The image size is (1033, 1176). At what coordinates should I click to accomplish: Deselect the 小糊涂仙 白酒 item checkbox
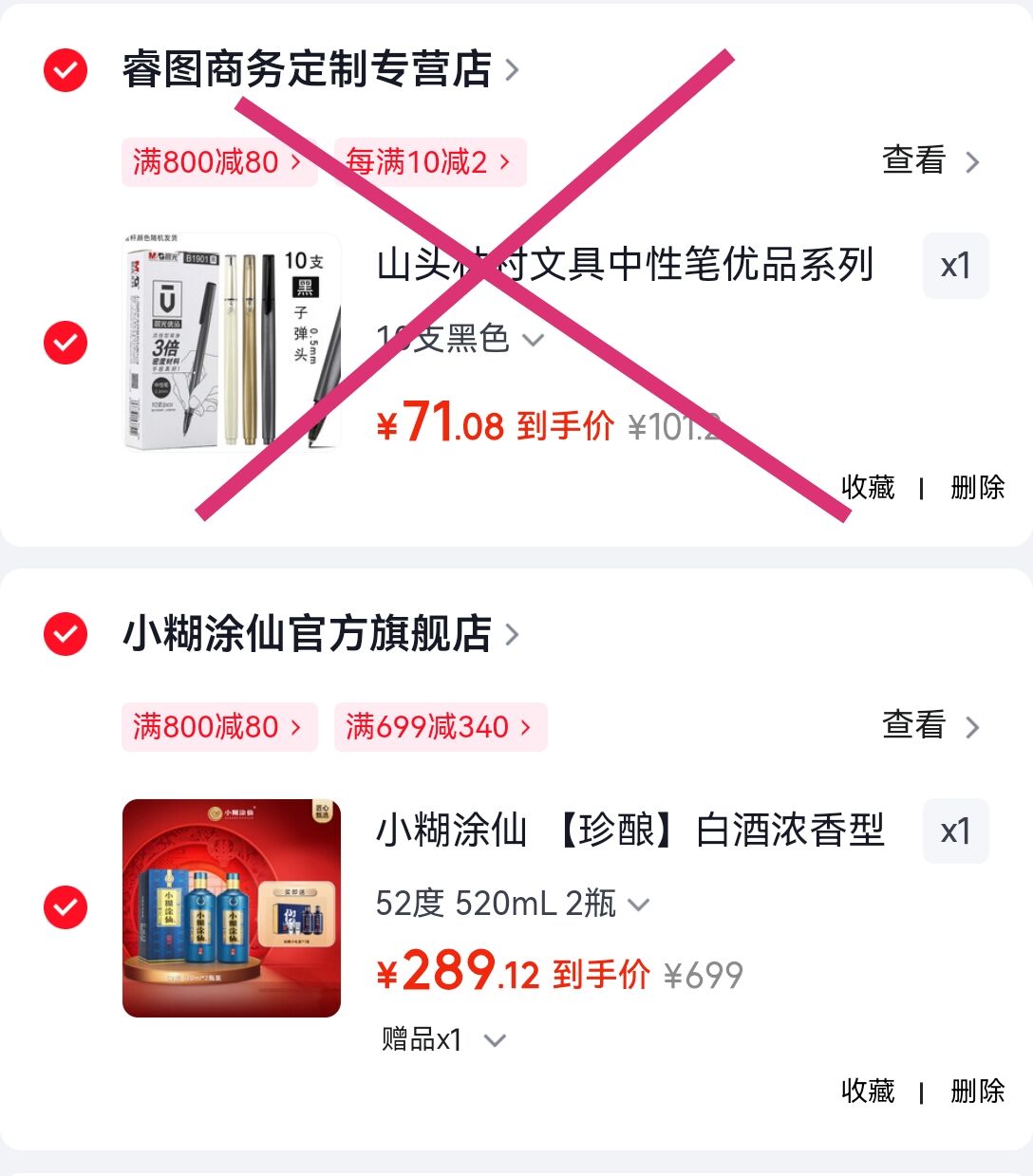(66, 907)
